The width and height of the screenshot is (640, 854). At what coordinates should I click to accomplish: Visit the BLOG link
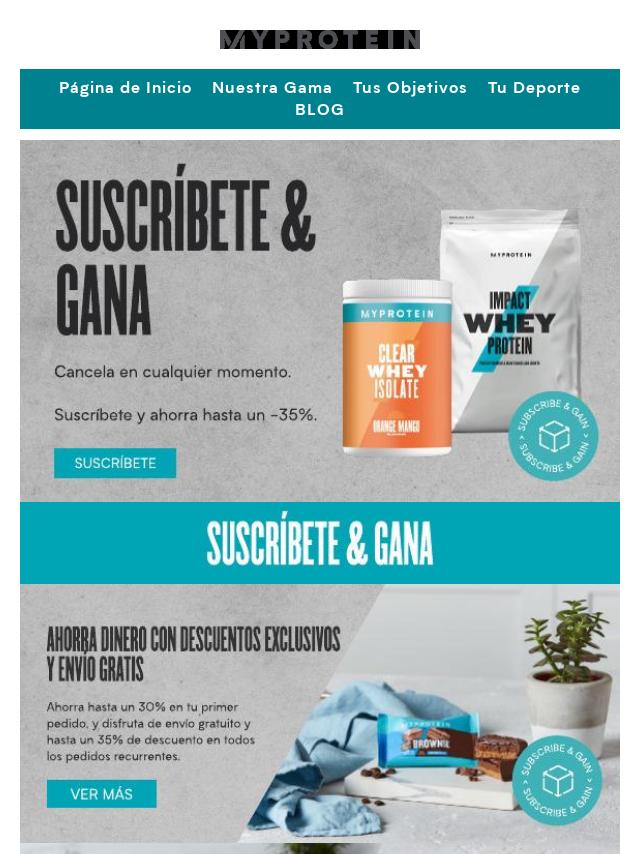tap(319, 110)
